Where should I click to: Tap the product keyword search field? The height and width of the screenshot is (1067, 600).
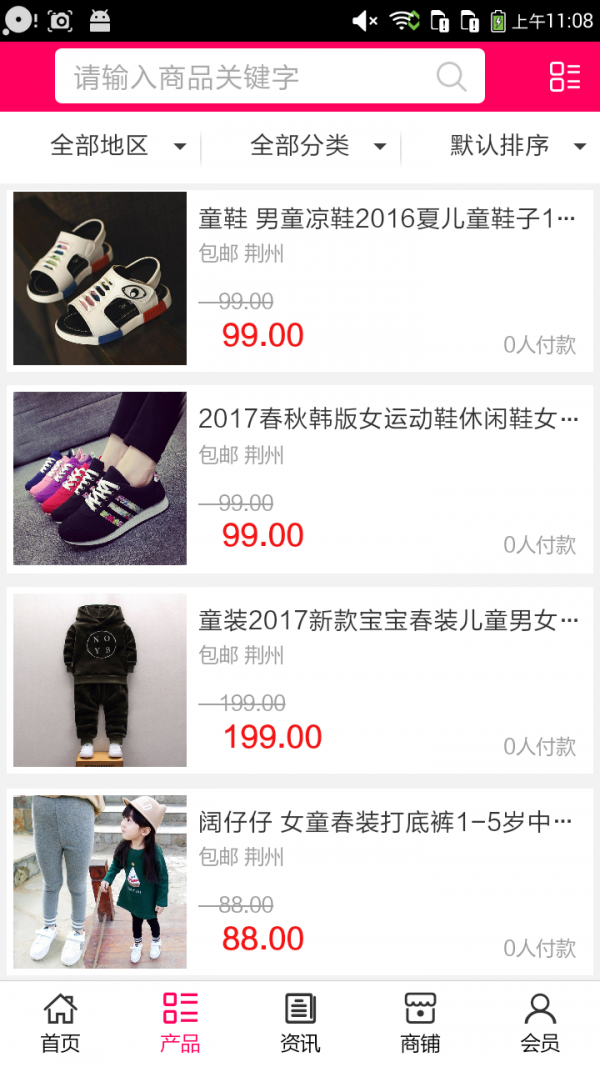tap(250, 77)
